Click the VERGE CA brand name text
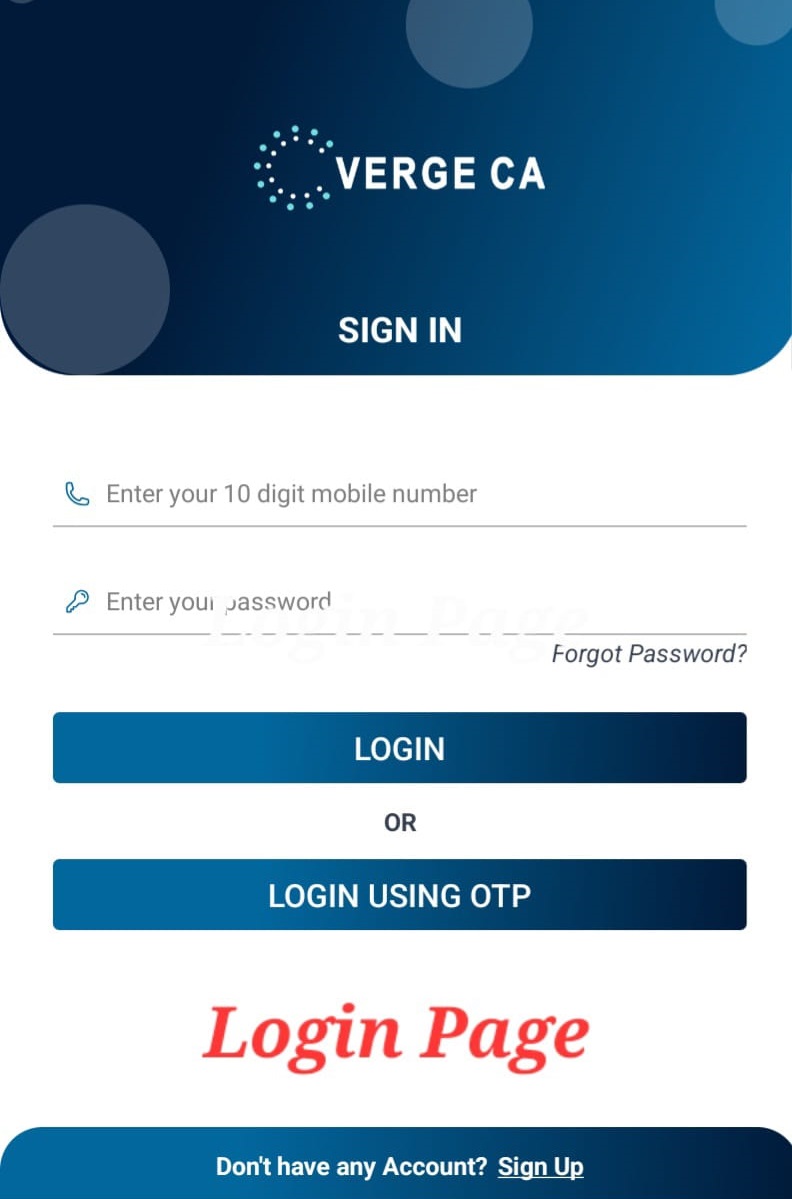This screenshot has height=1199, width=792. point(443,172)
